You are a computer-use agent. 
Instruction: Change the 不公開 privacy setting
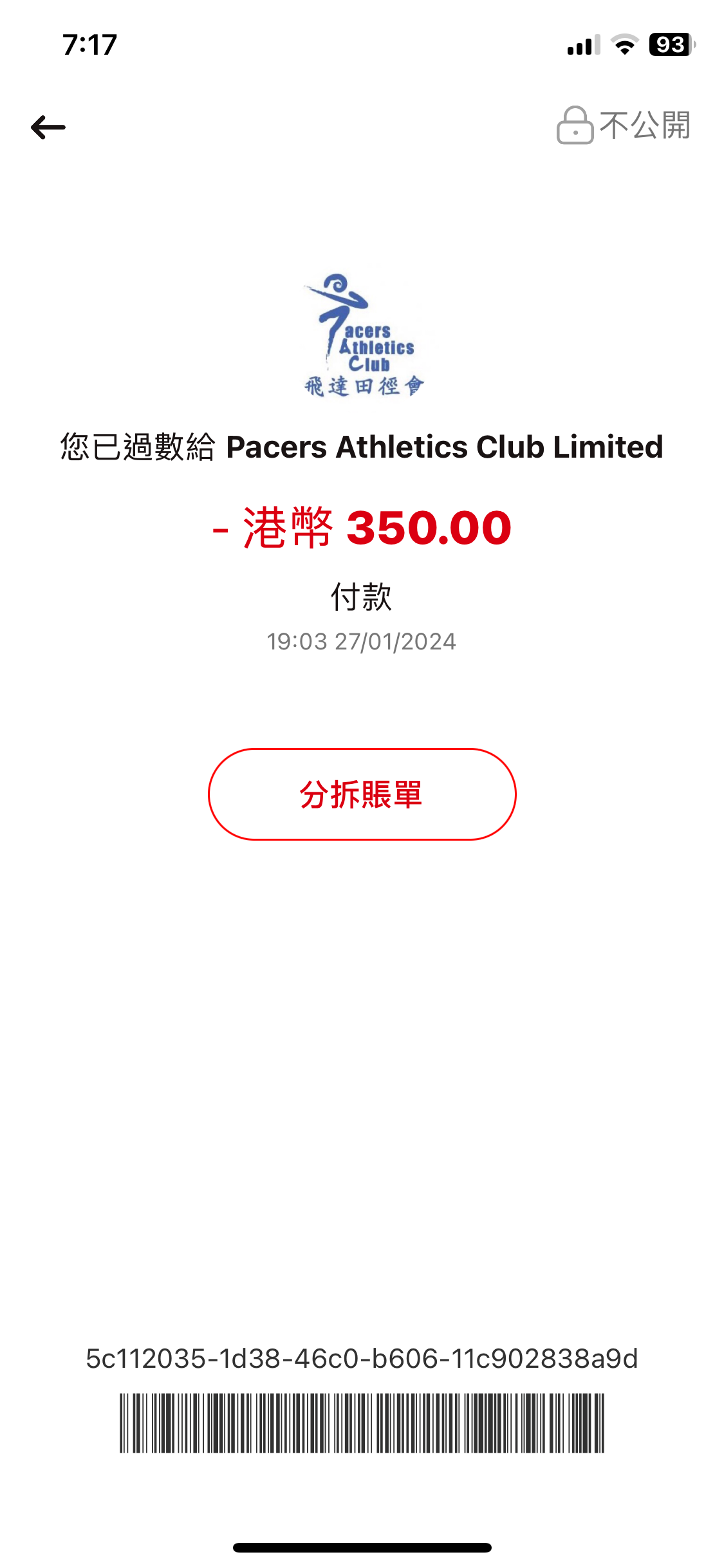point(624,125)
